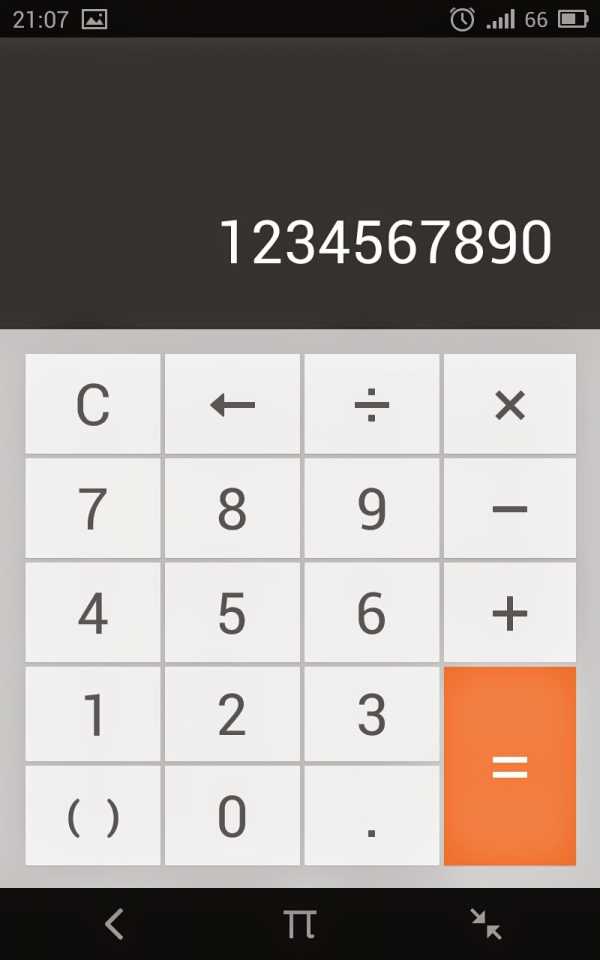This screenshot has height=960, width=600.
Task: Tap the division operator key
Action: click(372, 404)
